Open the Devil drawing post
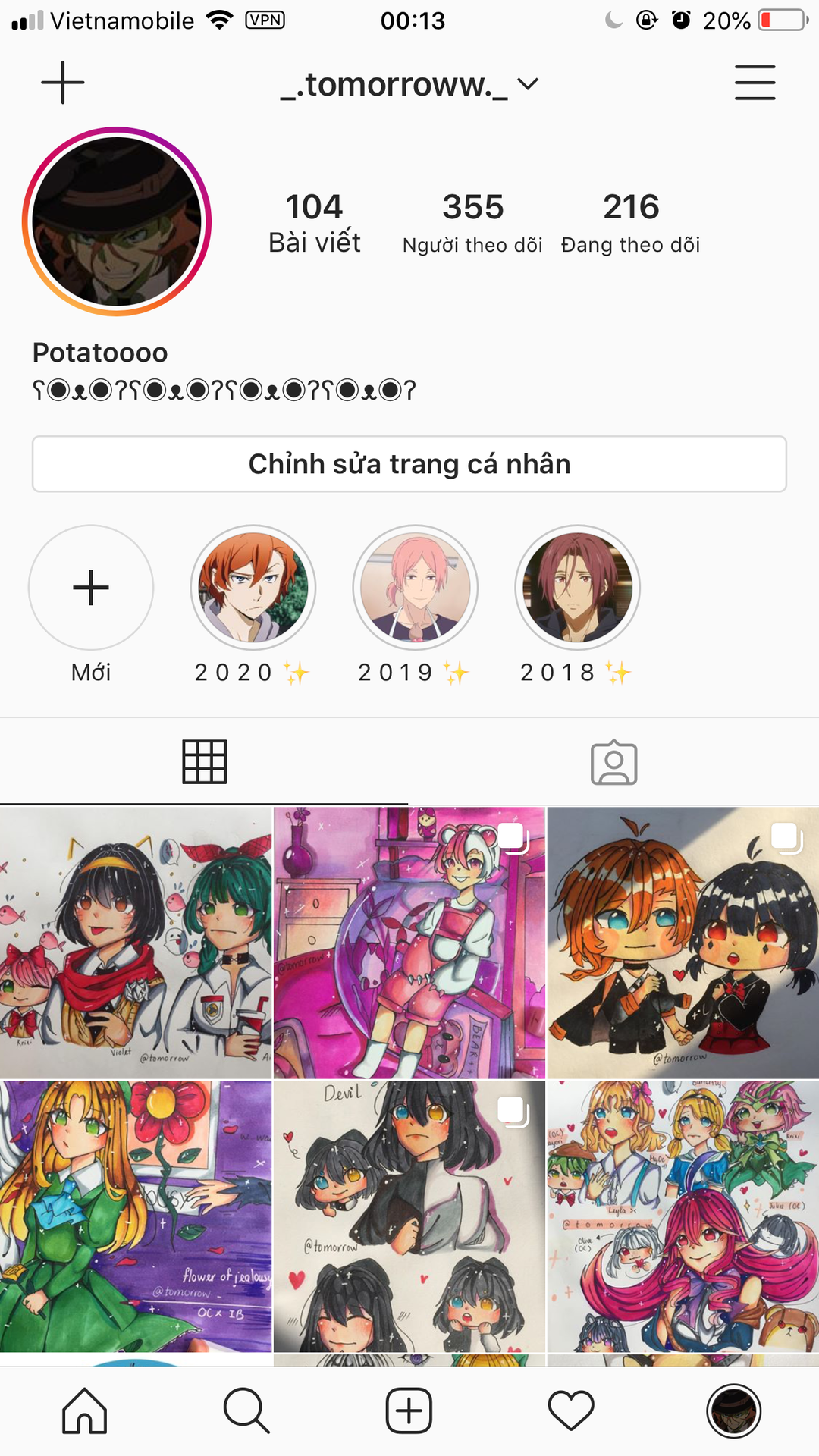Image resolution: width=819 pixels, height=1456 pixels. click(409, 1216)
